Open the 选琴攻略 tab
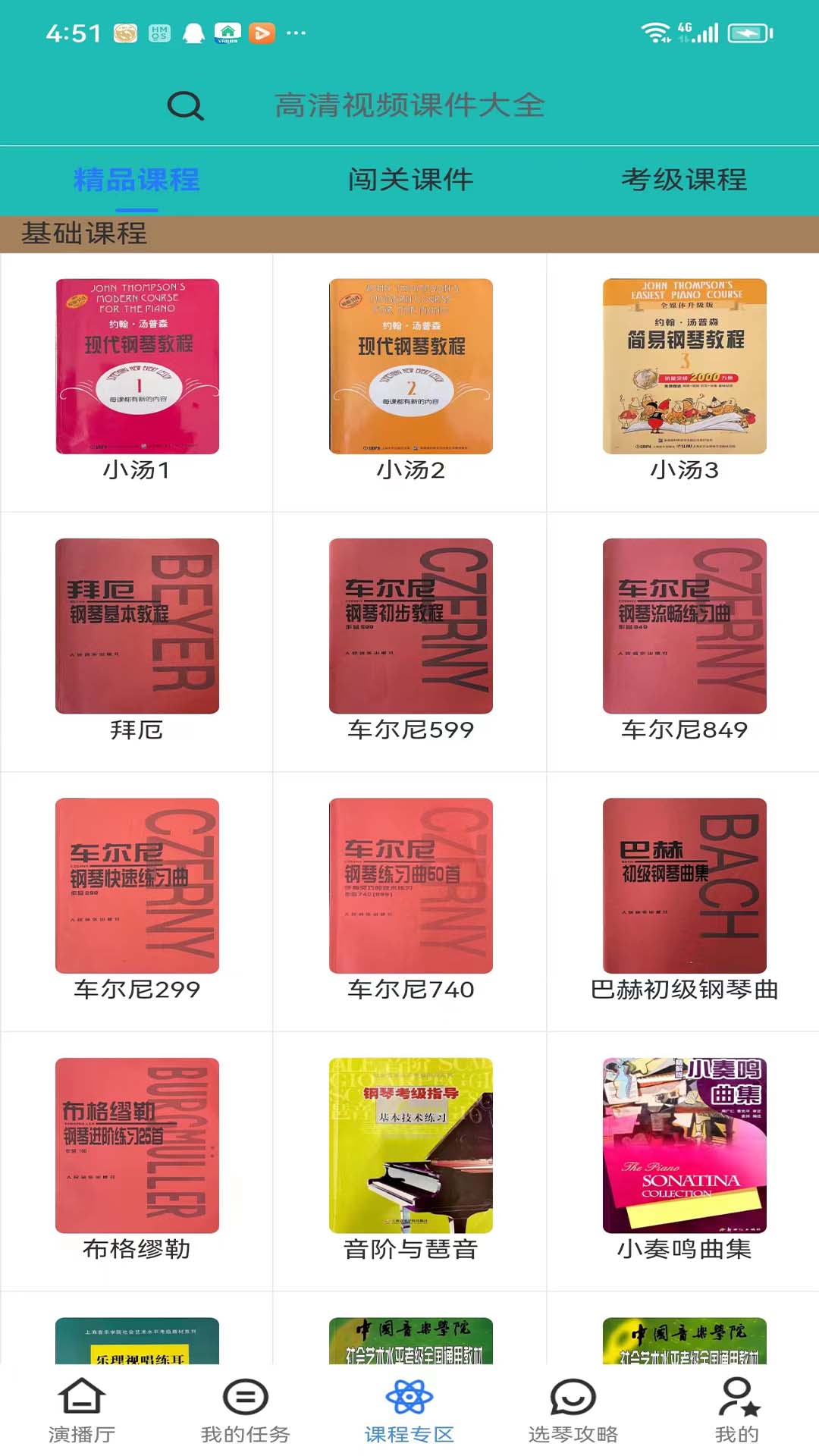 [x=573, y=1410]
